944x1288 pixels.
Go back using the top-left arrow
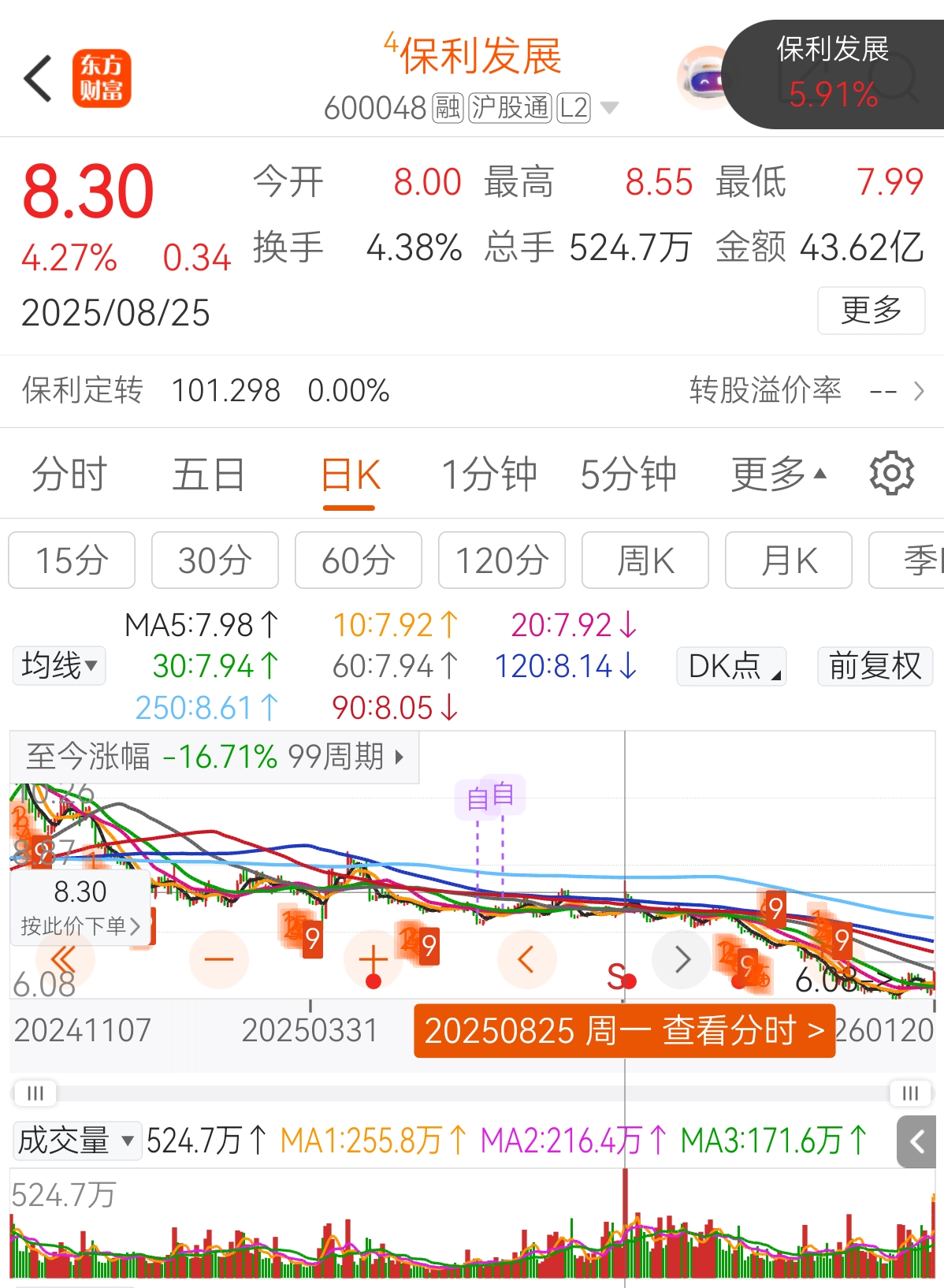point(38,78)
